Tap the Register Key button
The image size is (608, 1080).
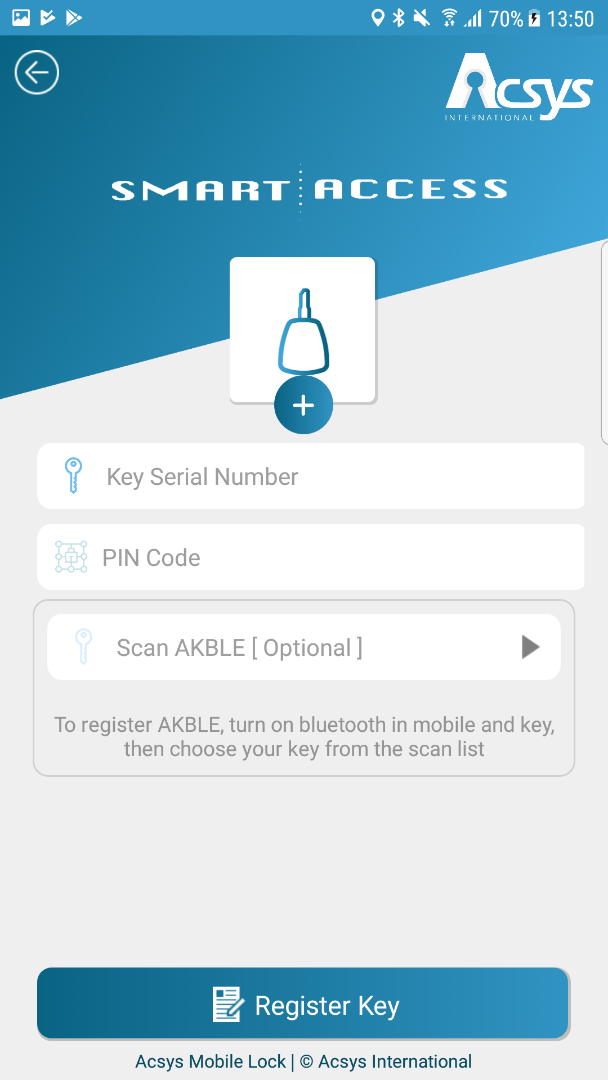(x=303, y=1004)
